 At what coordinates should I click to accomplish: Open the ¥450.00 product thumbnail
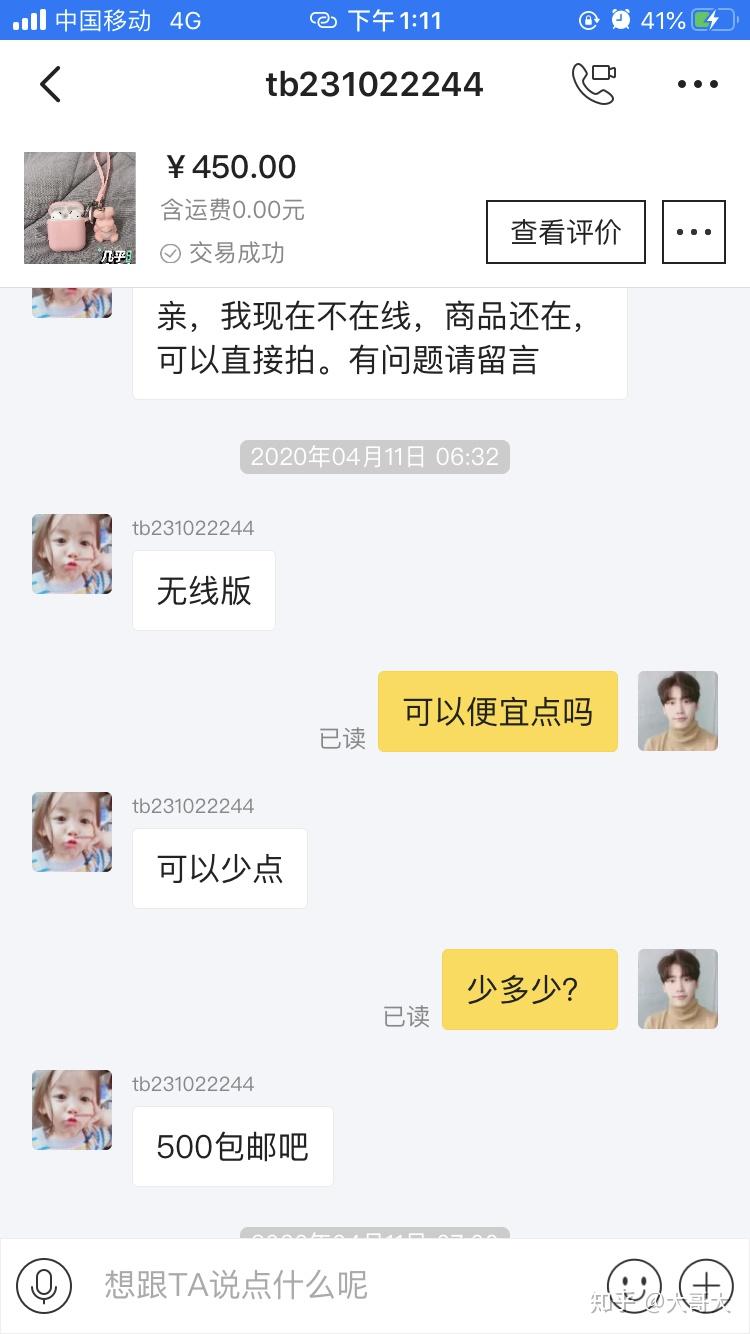[x=80, y=208]
